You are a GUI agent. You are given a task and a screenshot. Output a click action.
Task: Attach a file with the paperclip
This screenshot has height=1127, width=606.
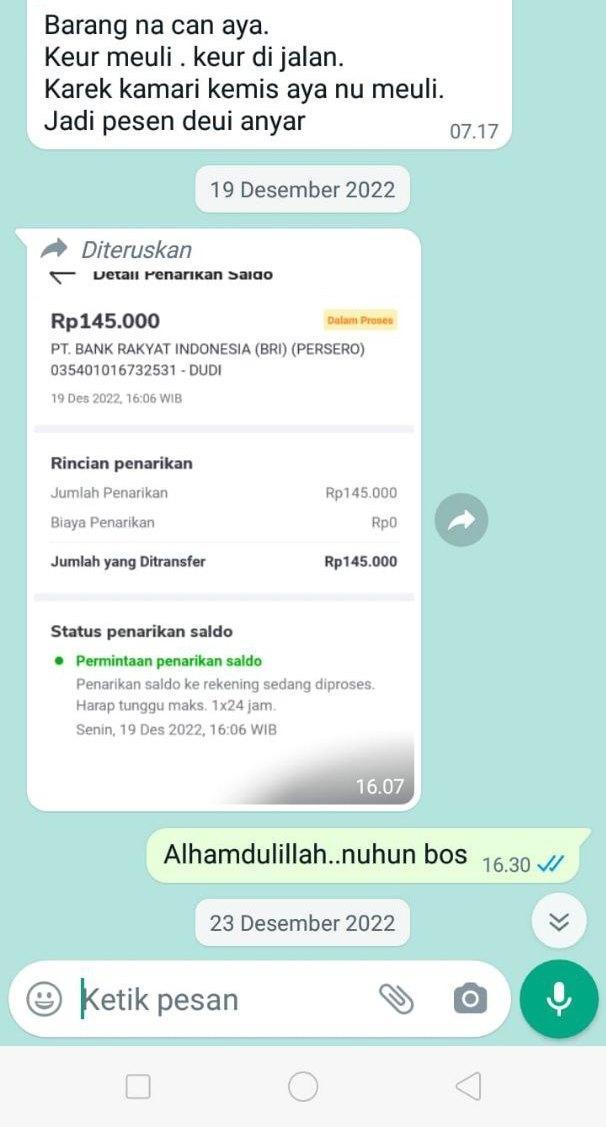tap(396, 998)
